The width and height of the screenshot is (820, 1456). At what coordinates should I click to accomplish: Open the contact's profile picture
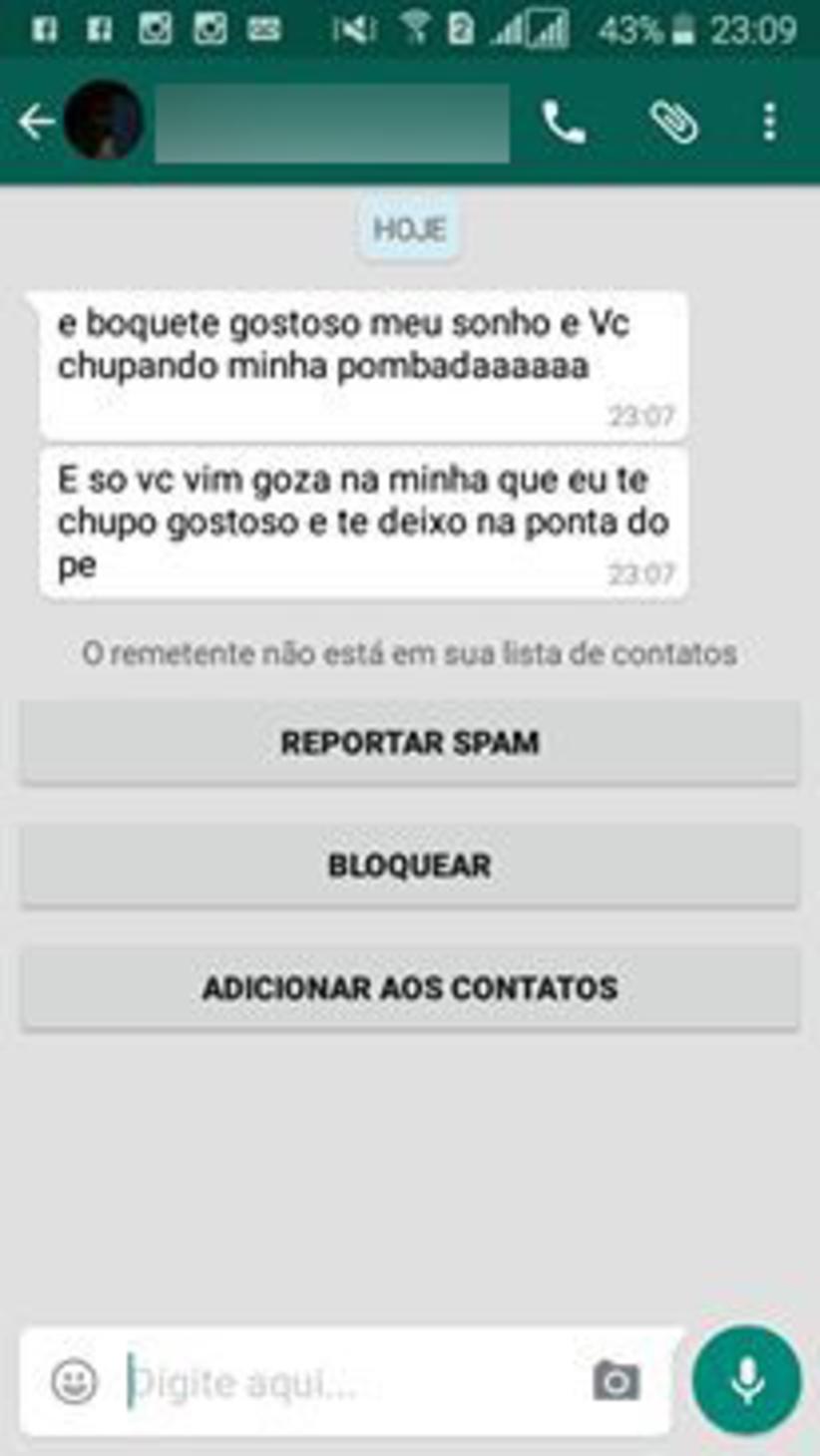click(x=102, y=122)
